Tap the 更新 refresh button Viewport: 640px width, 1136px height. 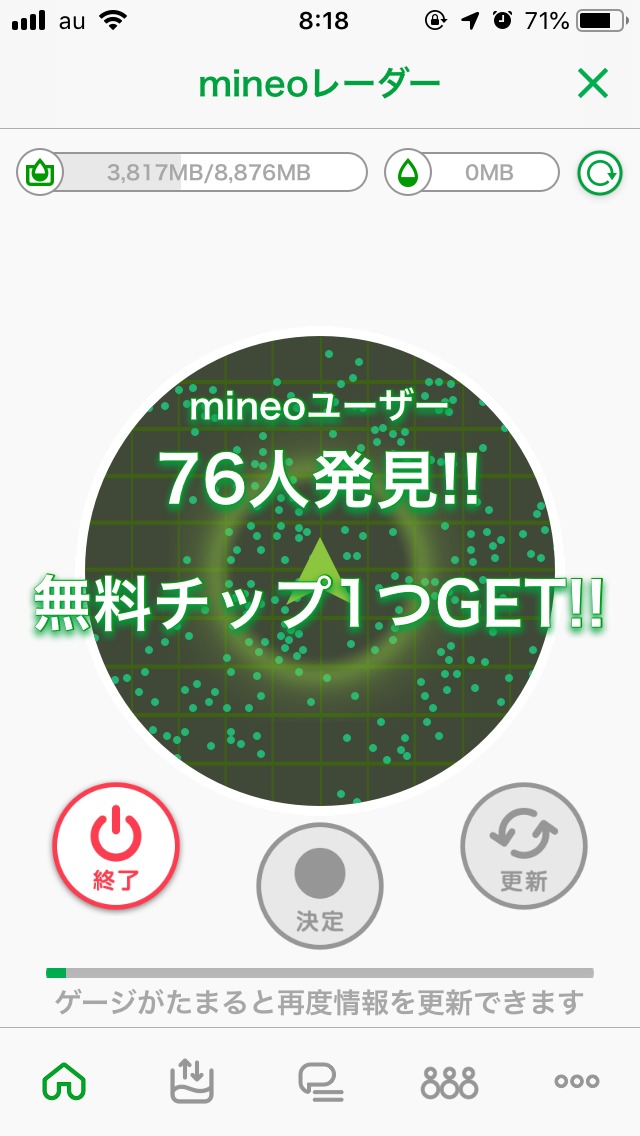tap(524, 845)
